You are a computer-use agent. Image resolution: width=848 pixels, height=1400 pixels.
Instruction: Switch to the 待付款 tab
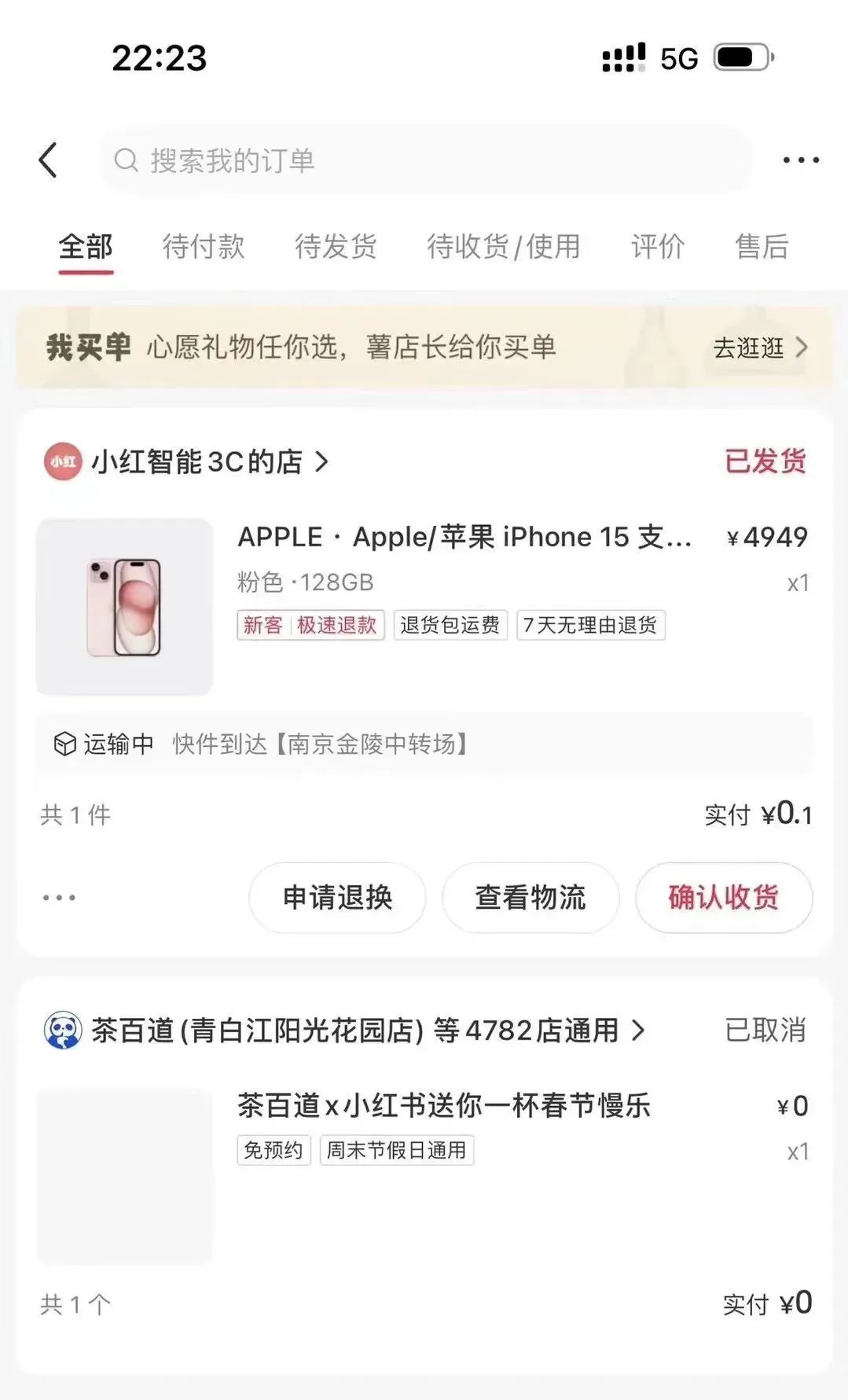point(204,247)
